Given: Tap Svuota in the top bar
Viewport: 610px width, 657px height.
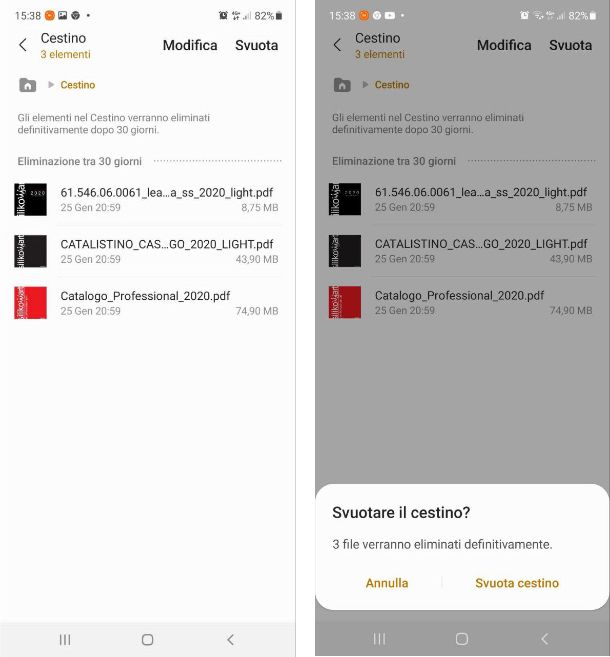Looking at the screenshot, I should (x=257, y=45).
